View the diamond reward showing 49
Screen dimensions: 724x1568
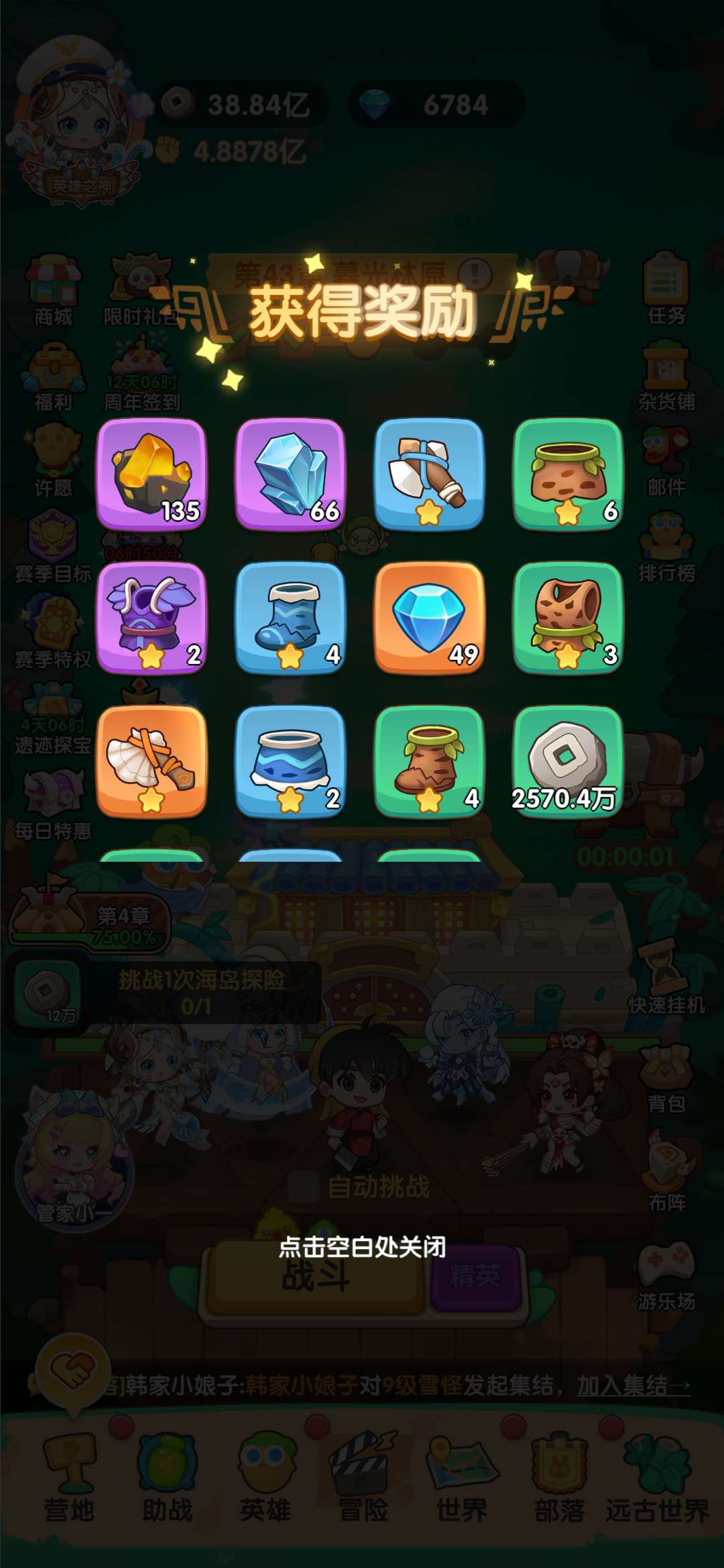(x=429, y=617)
